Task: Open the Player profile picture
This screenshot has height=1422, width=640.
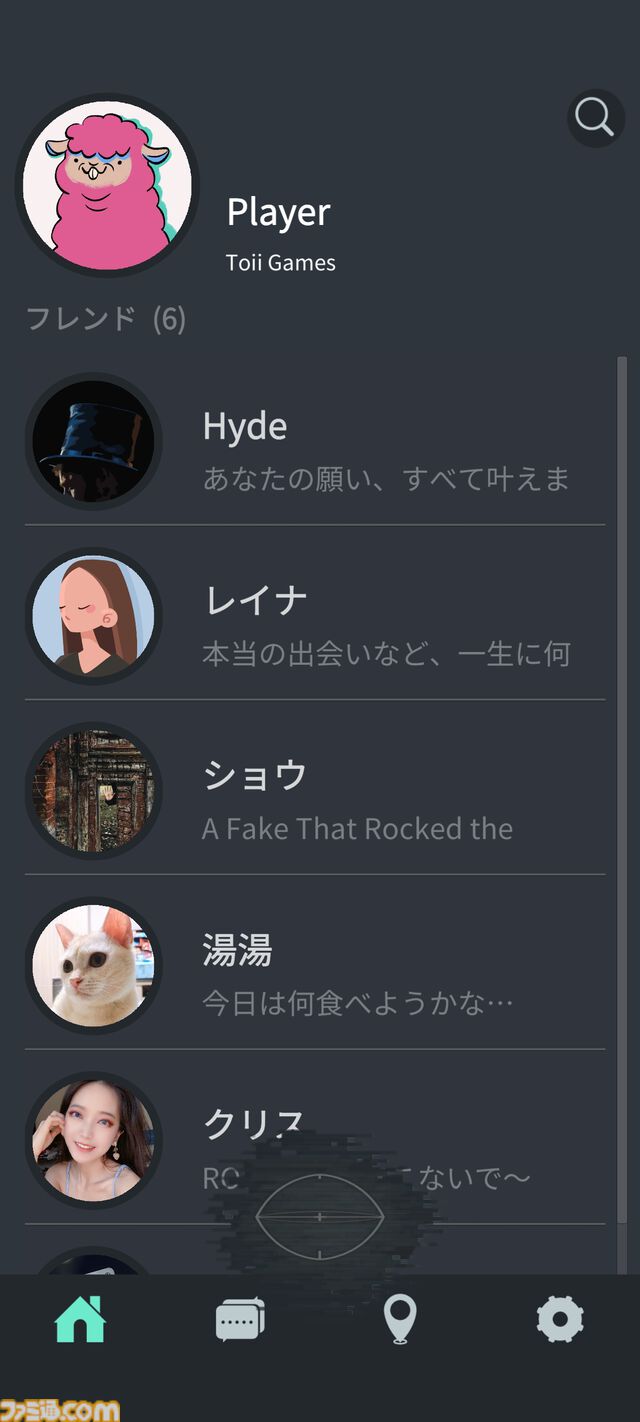Action: (107, 185)
